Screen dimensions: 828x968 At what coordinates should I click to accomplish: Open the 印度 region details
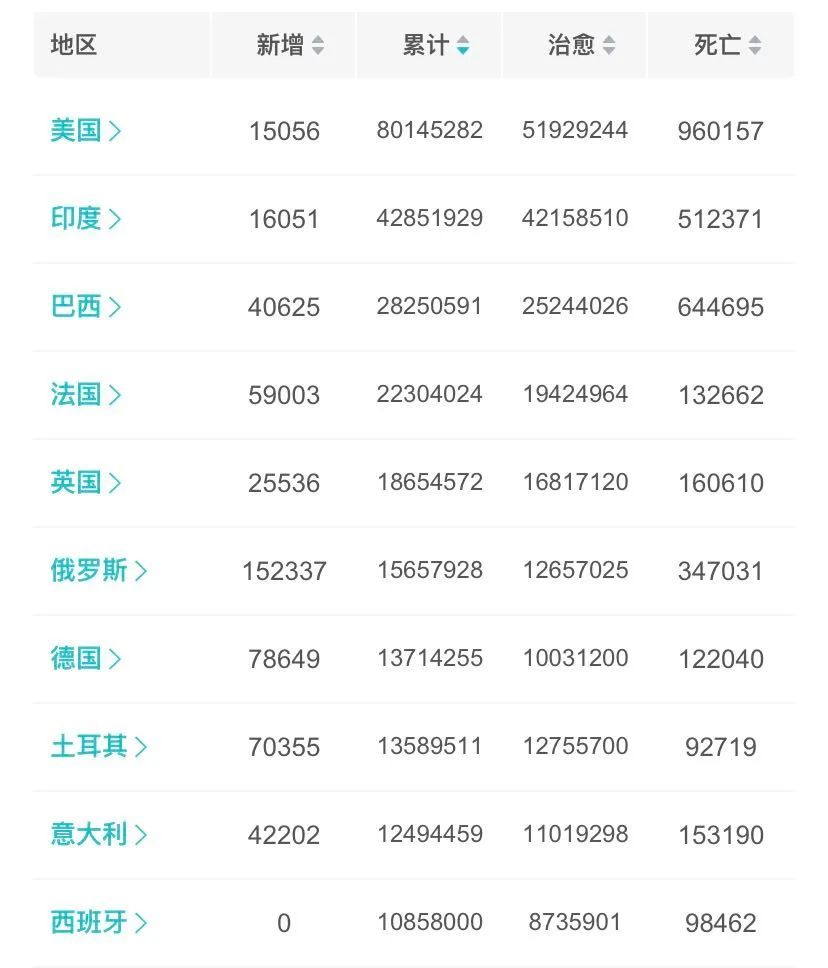click(x=86, y=218)
